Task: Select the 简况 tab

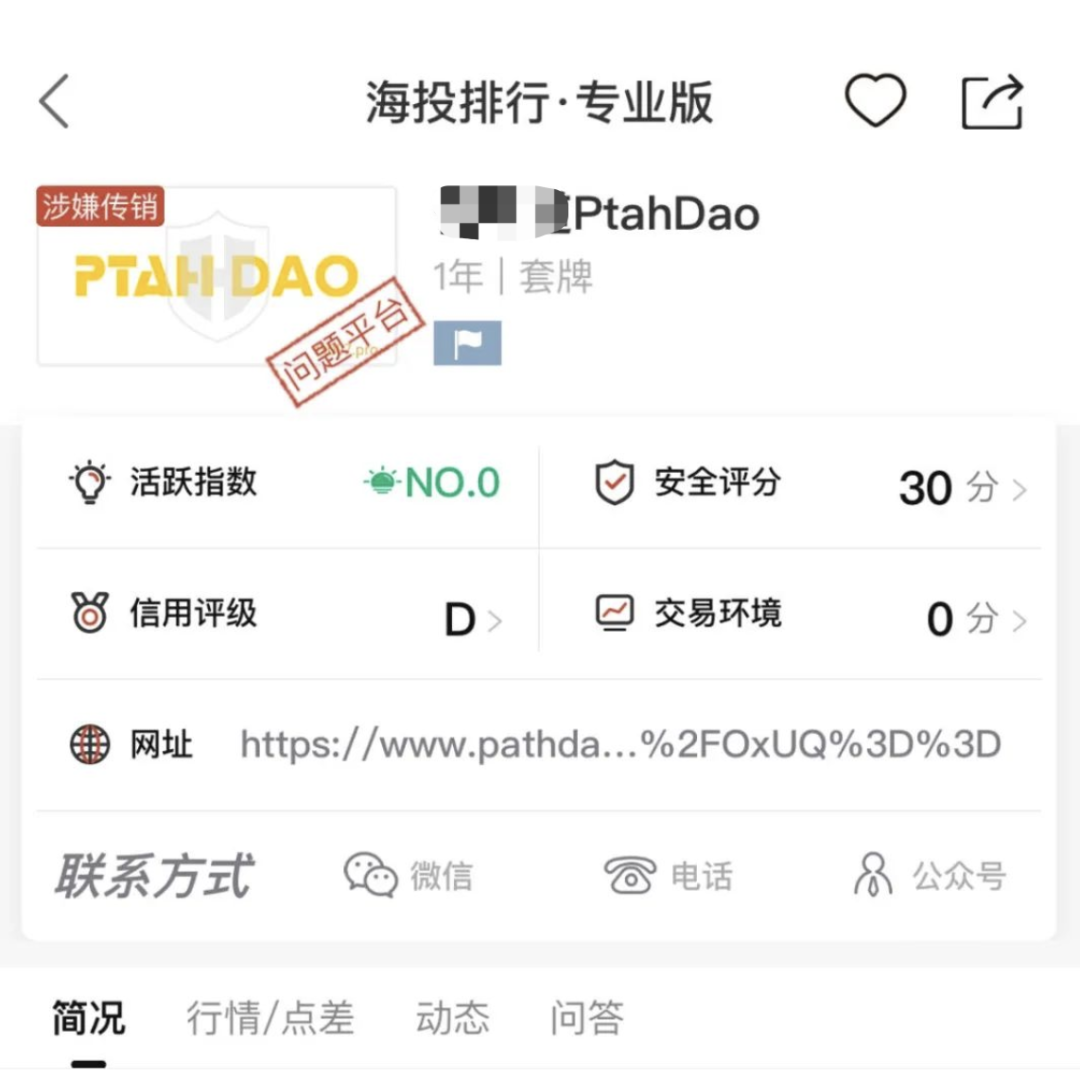Action: pyautogui.click(x=89, y=1018)
